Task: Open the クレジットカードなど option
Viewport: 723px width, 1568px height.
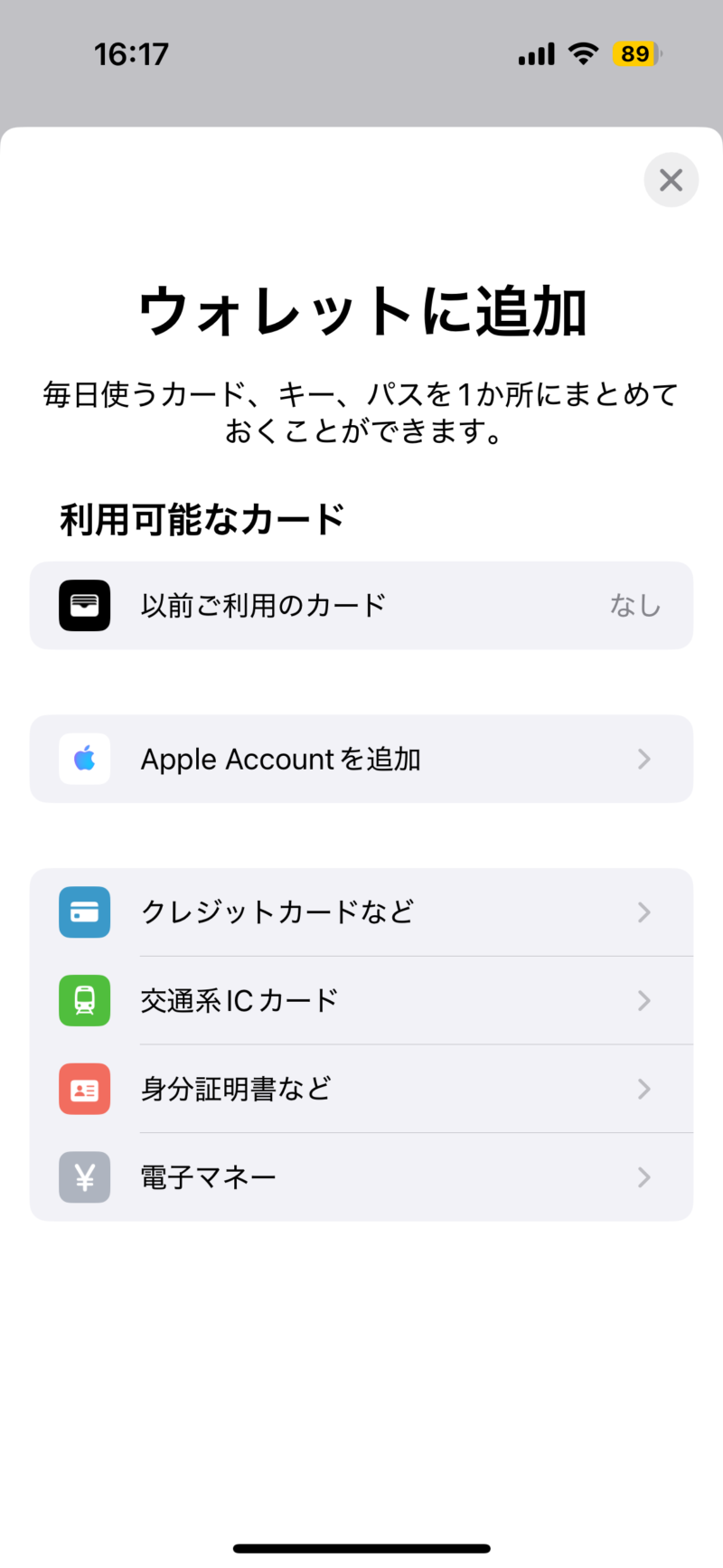Action: (361, 912)
